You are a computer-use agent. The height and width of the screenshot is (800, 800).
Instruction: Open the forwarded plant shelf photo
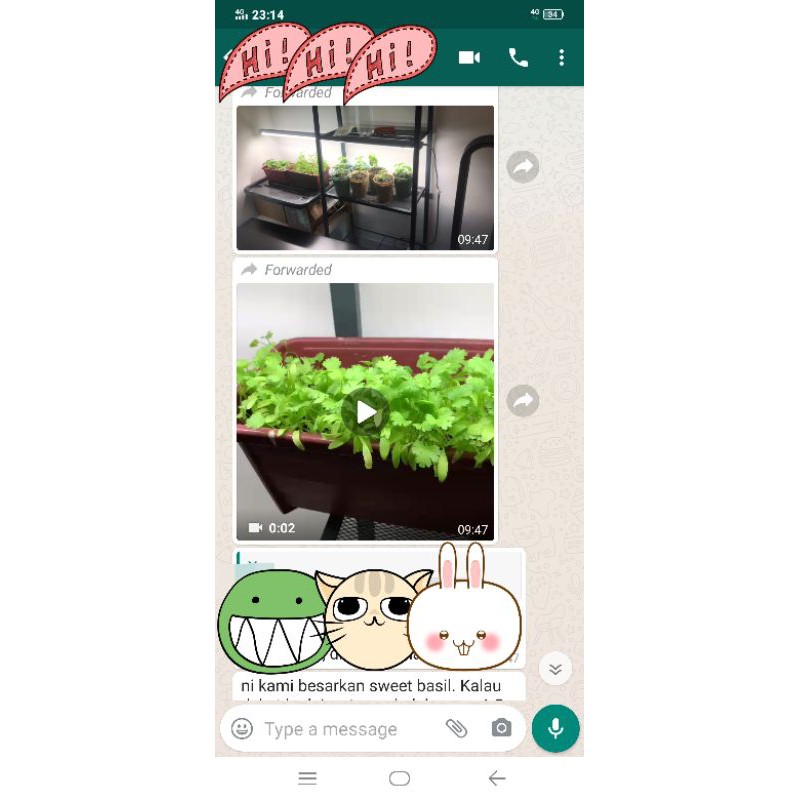click(x=365, y=177)
